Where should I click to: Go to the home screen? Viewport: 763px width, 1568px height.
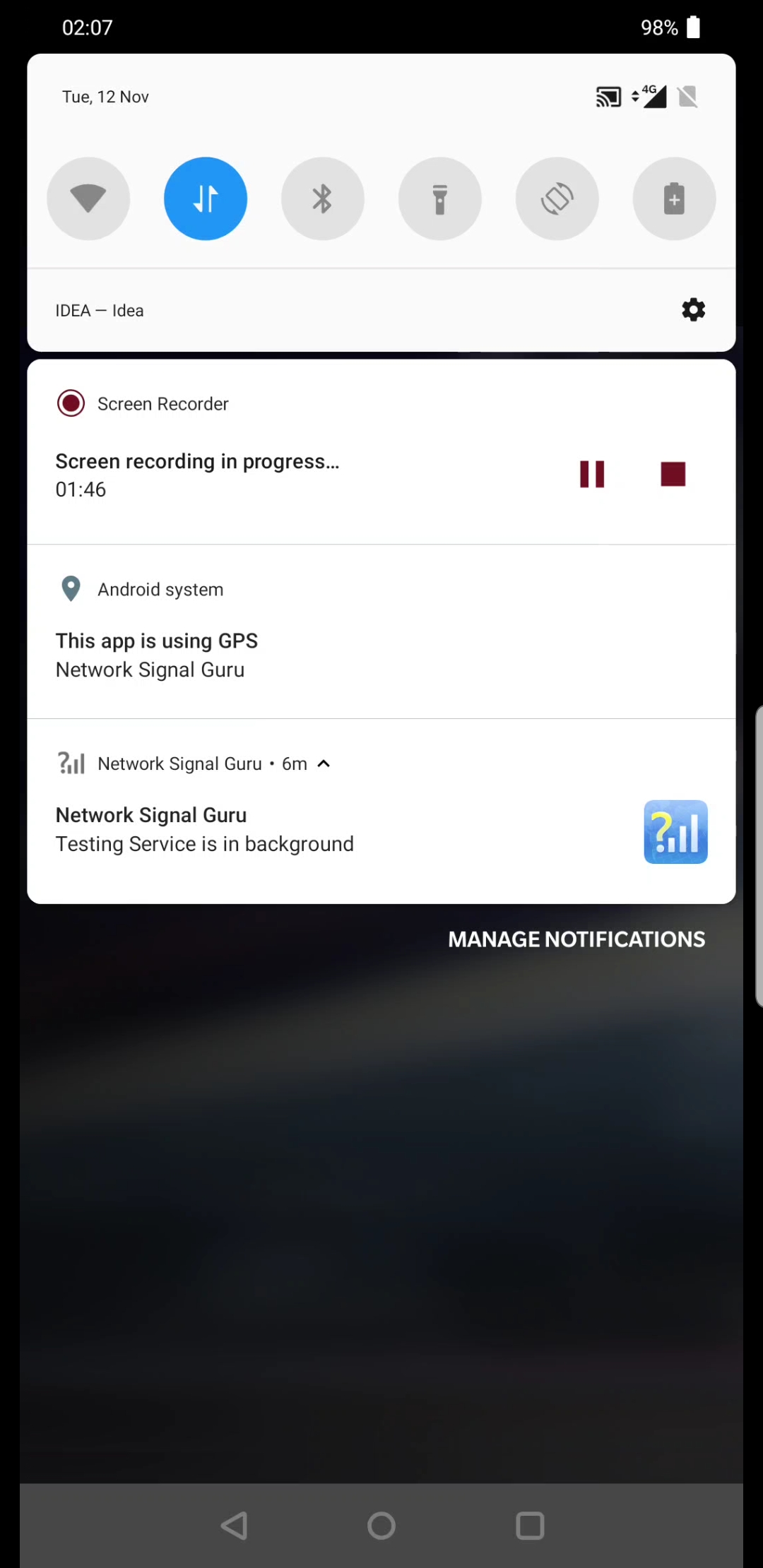click(381, 1526)
